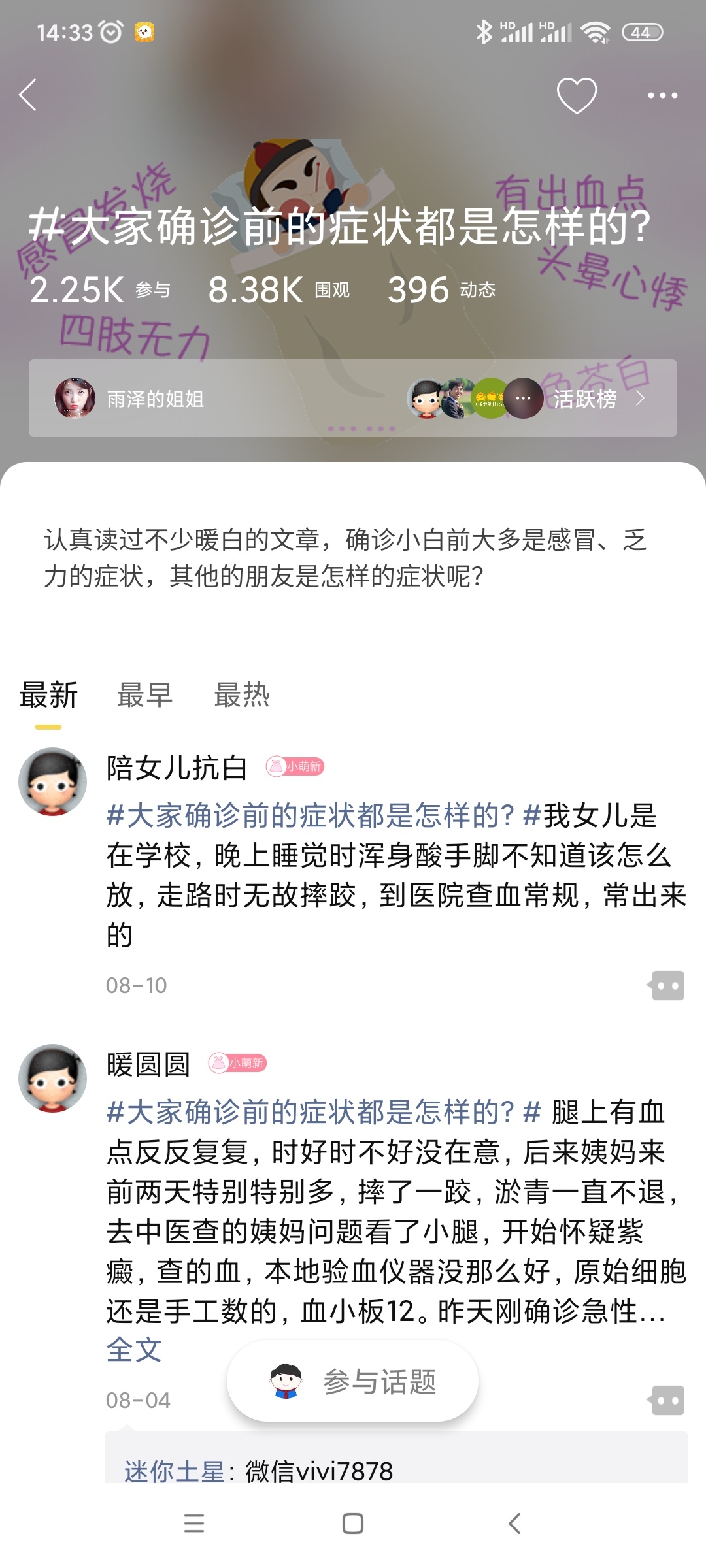The image size is (706, 1568).
Task: Switch to the 最早 tab
Action: click(x=144, y=694)
